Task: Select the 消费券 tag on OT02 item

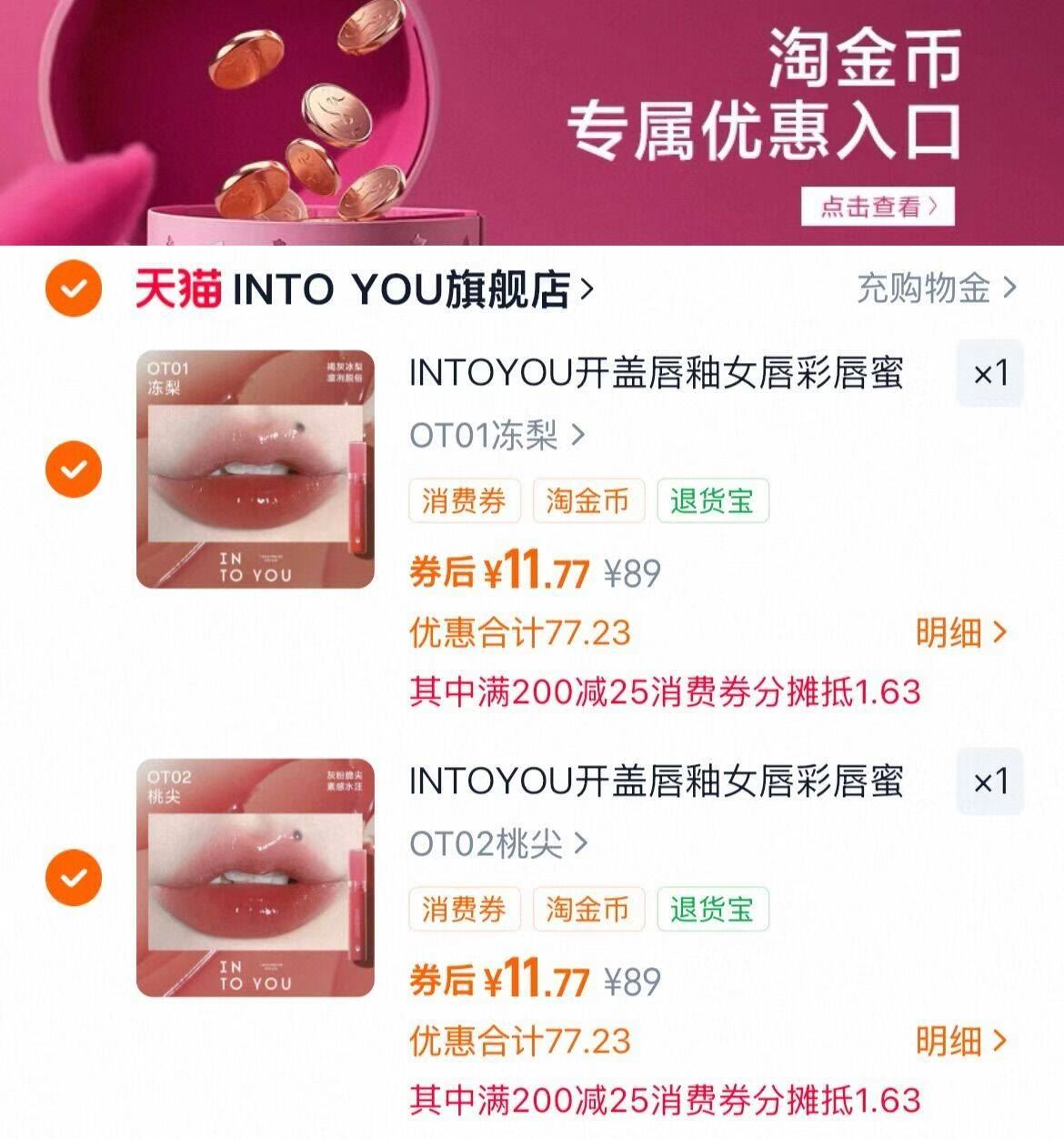Action: point(467,909)
